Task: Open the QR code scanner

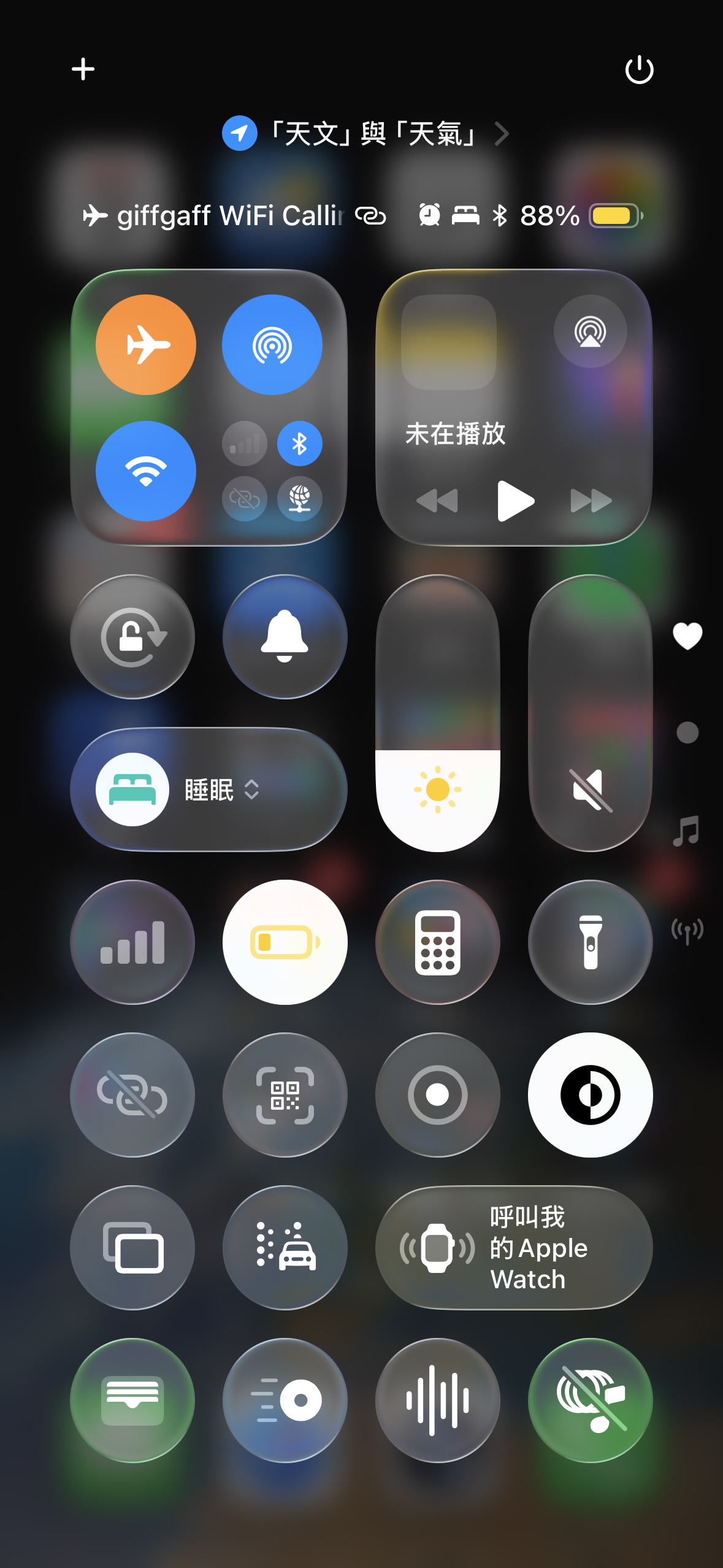Action: (285, 1095)
